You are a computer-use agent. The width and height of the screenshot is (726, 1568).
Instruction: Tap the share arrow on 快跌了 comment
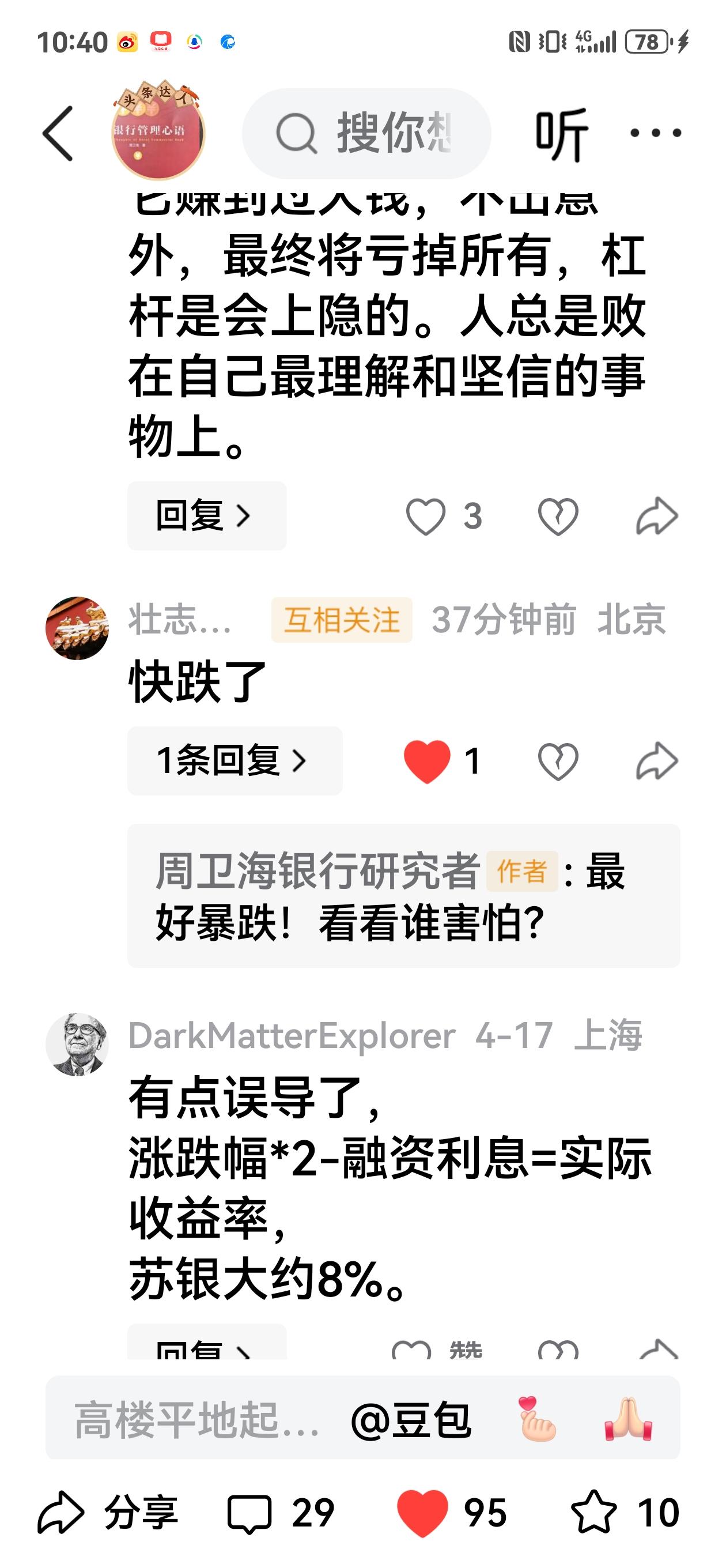[658, 762]
